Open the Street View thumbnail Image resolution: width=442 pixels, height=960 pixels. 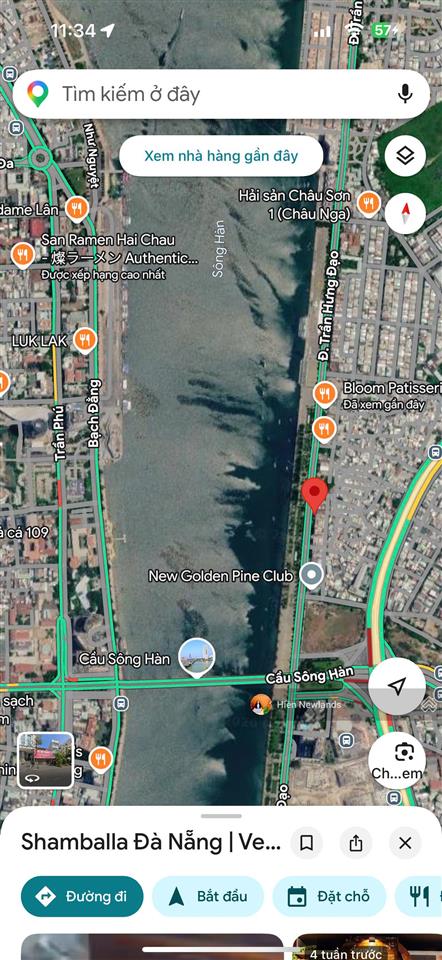45,760
